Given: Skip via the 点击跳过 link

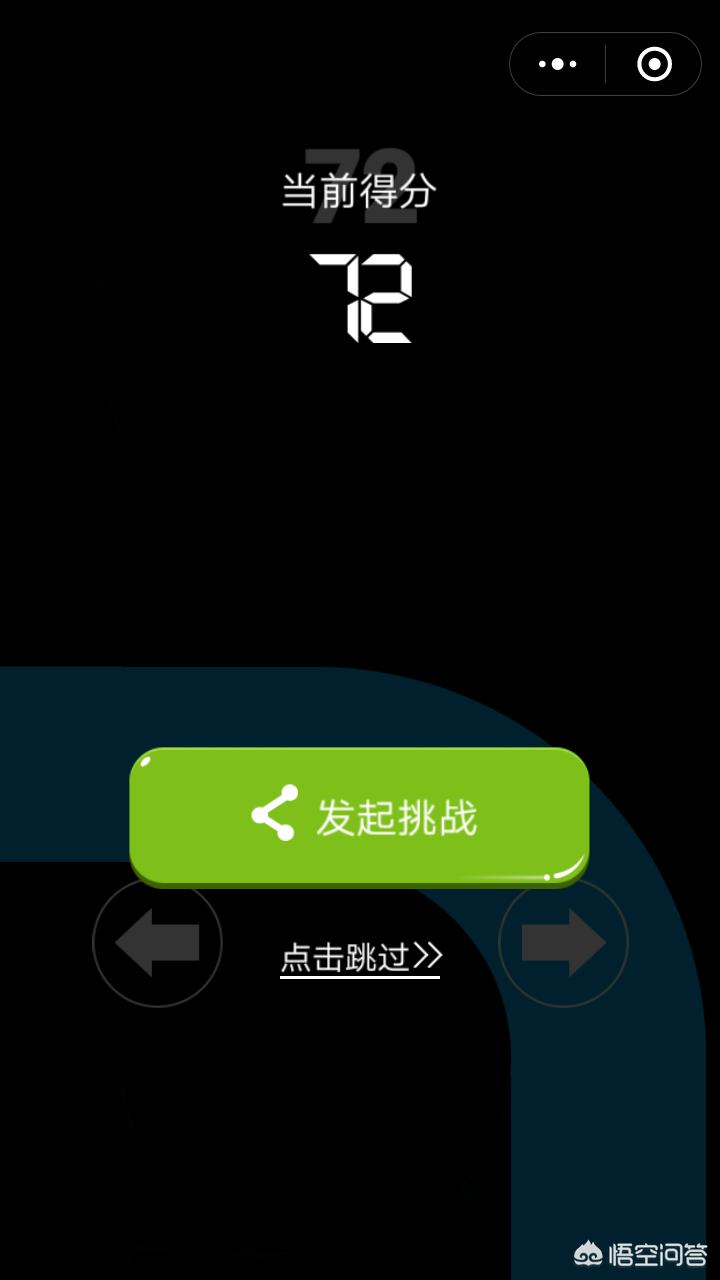Looking at the screenshot, I should [x=360, y=957].
